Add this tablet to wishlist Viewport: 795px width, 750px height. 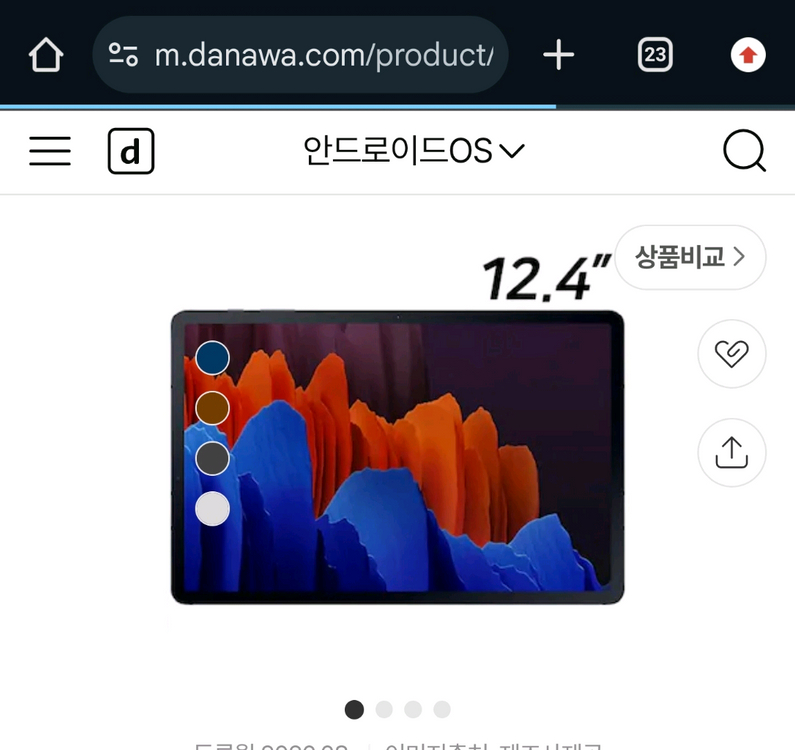pos(731,353)
